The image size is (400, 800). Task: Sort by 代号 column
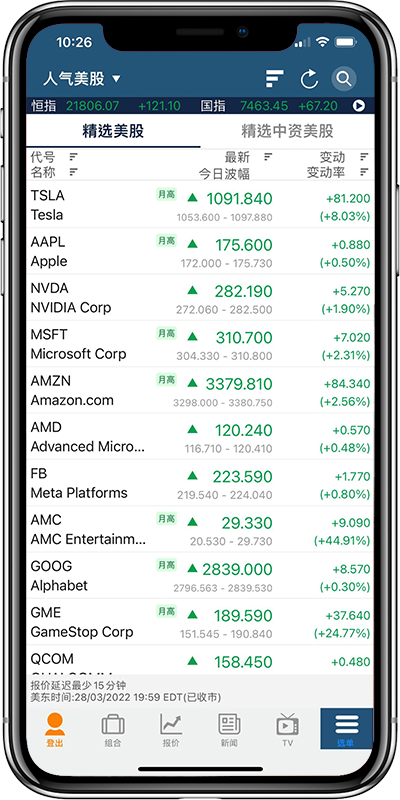54,157
